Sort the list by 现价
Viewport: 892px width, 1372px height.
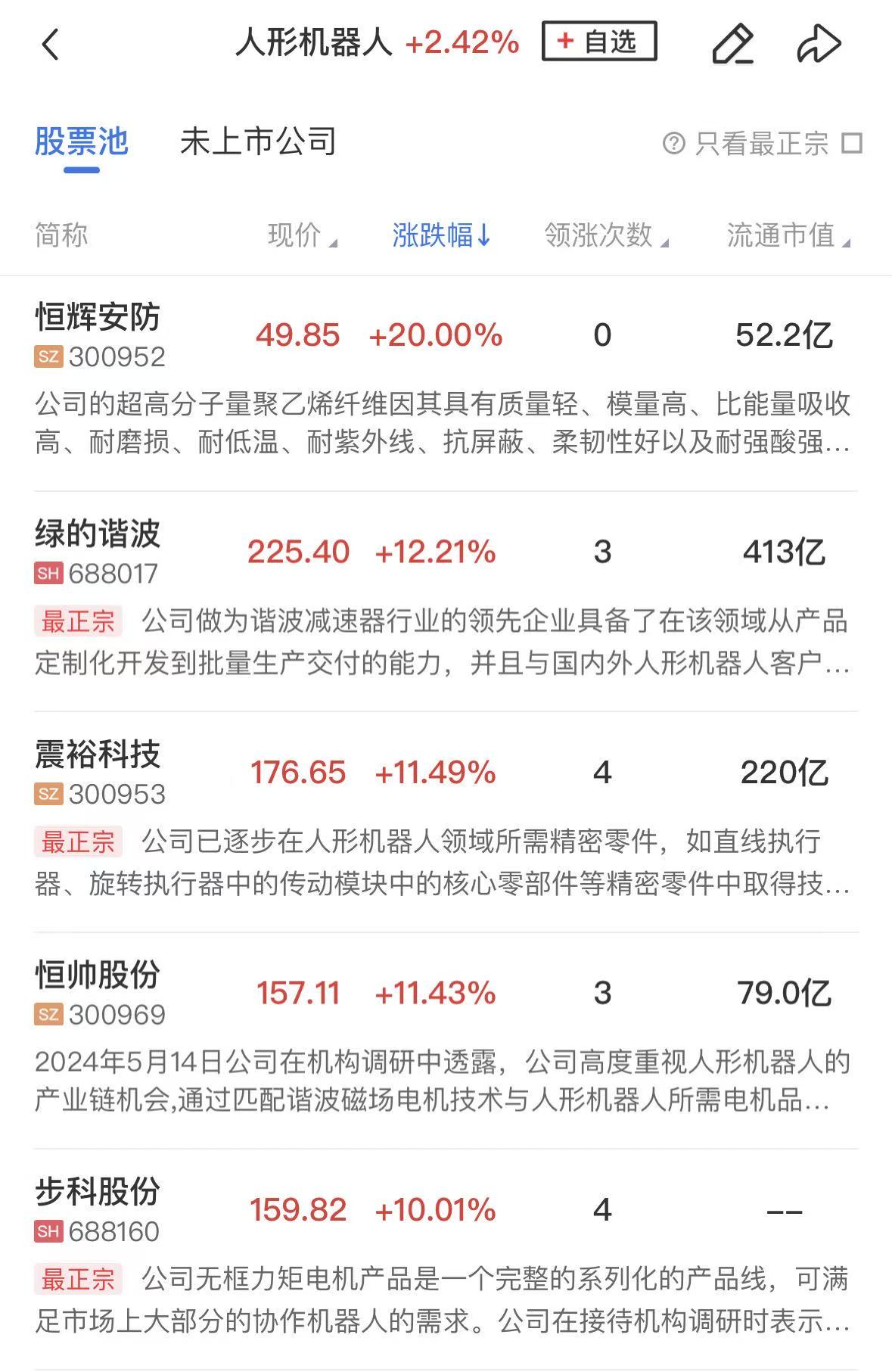pos(302,235)
